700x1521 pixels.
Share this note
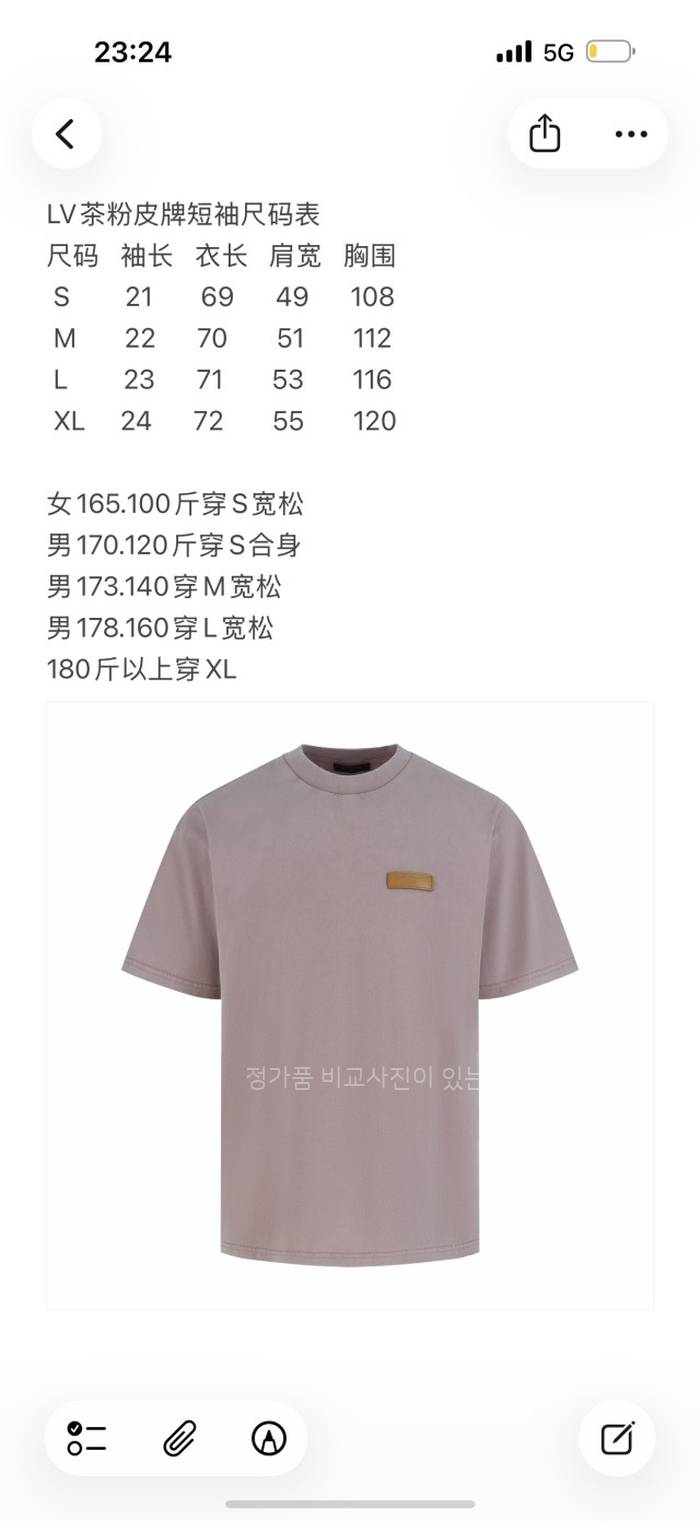545,134
